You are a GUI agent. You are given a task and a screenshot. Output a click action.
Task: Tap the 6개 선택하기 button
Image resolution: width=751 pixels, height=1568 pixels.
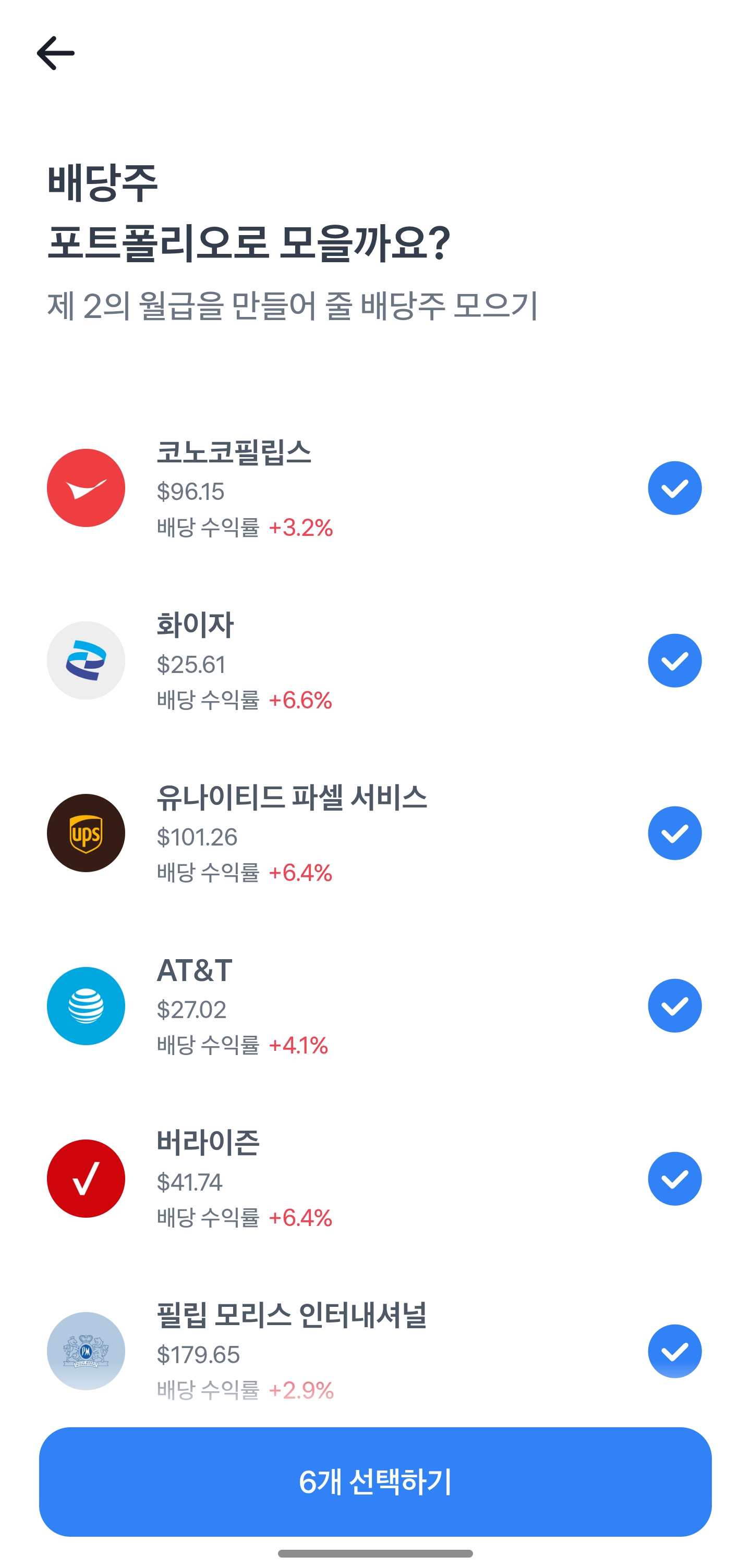coord(375,1481)
